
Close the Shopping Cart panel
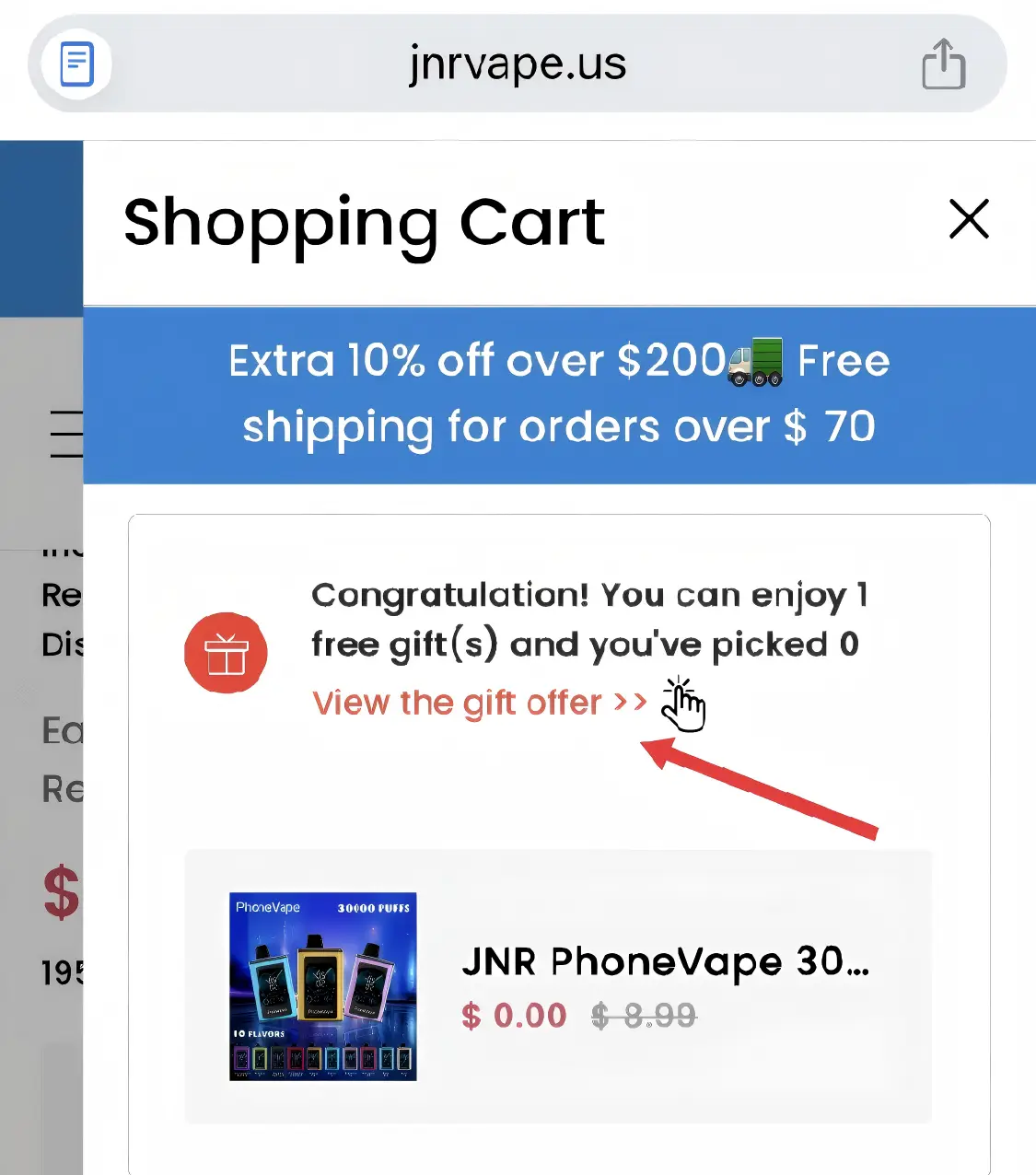pyautogui.click(x=969, y=219)
